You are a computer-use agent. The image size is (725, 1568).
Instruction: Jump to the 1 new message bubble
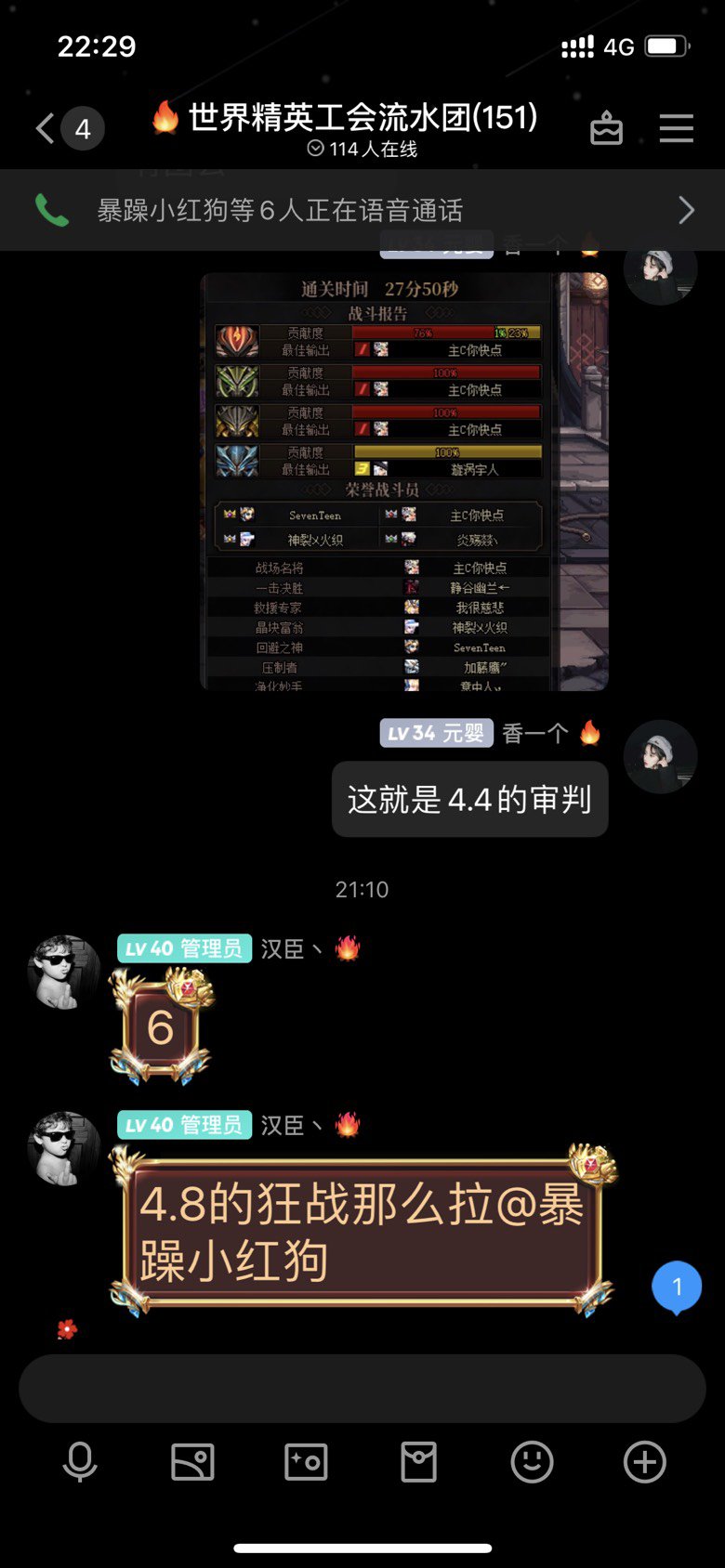click(677, 1287)
